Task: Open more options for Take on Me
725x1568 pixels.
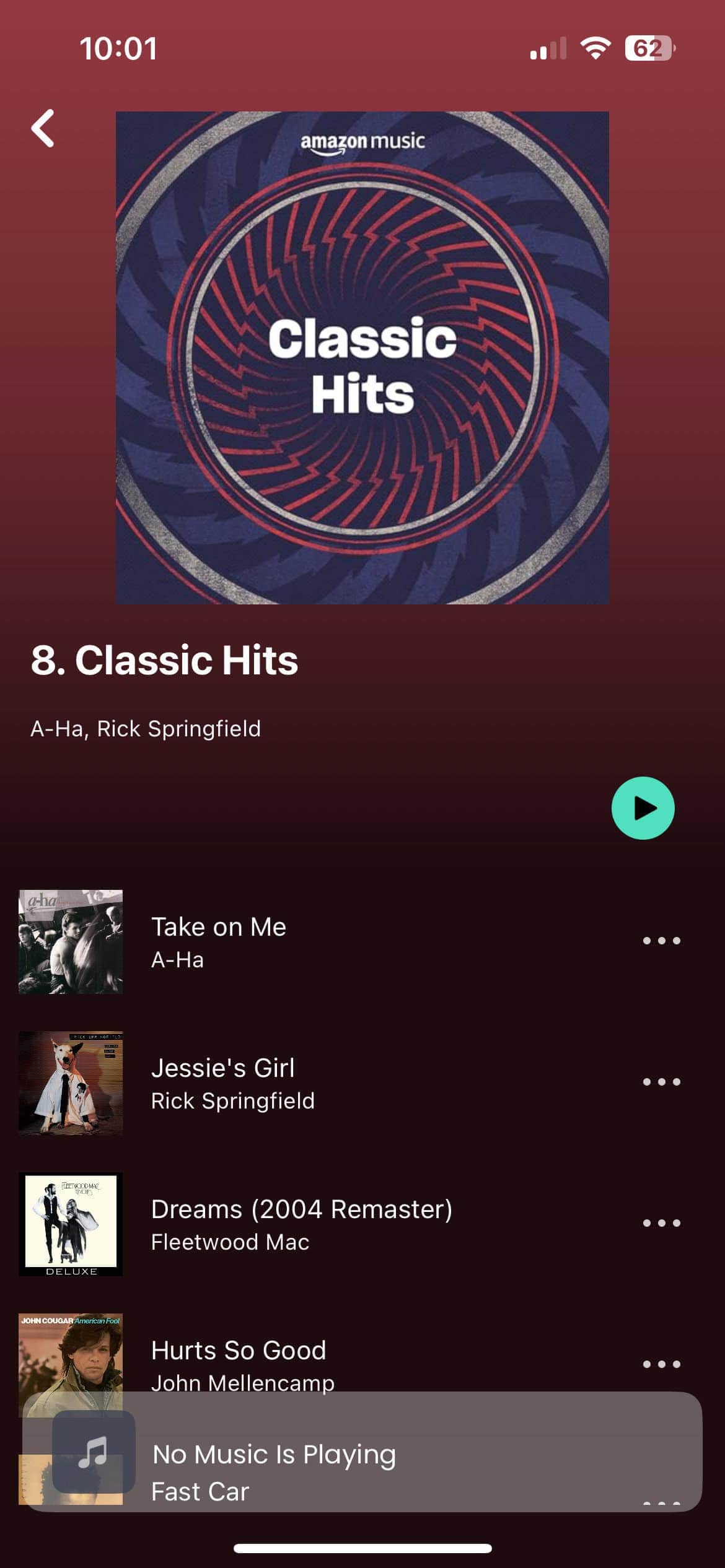Action: pos(661,941)
